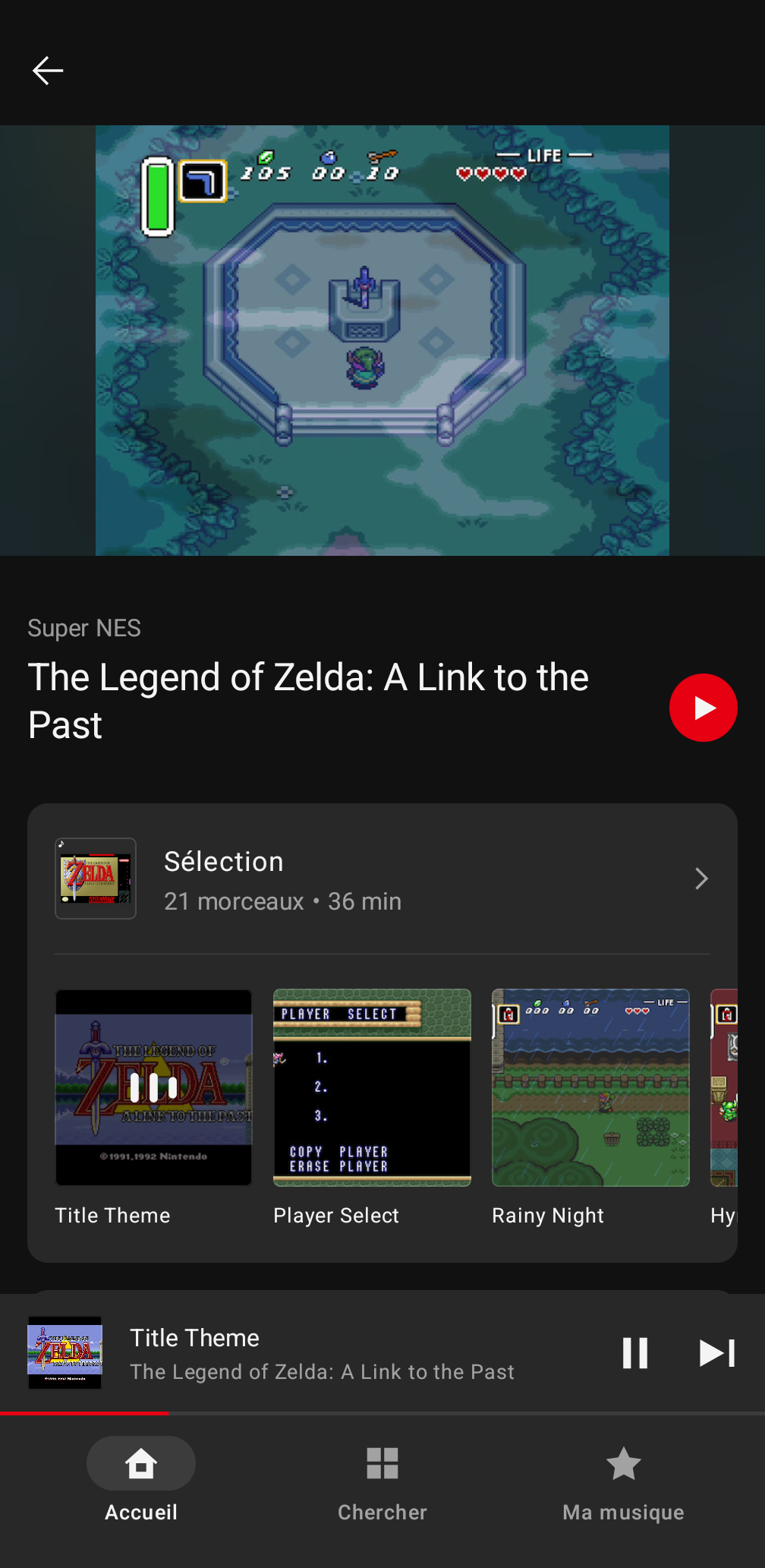Open the Sélection playlist of 21 morceaux

[382, 879]
